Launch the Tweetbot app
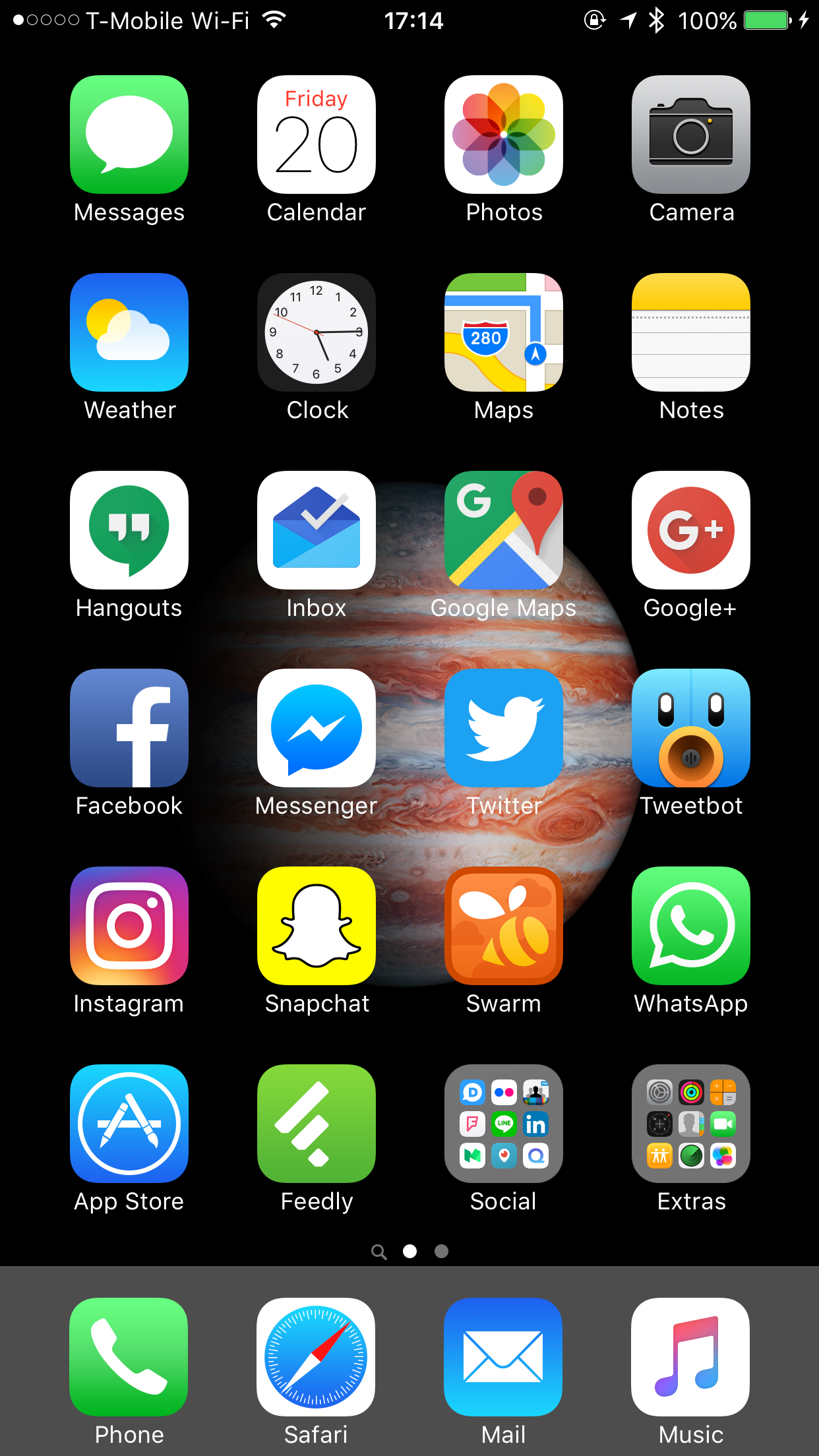The height and width of the screenshot is (1456, 819). click(x=691, y=728)
